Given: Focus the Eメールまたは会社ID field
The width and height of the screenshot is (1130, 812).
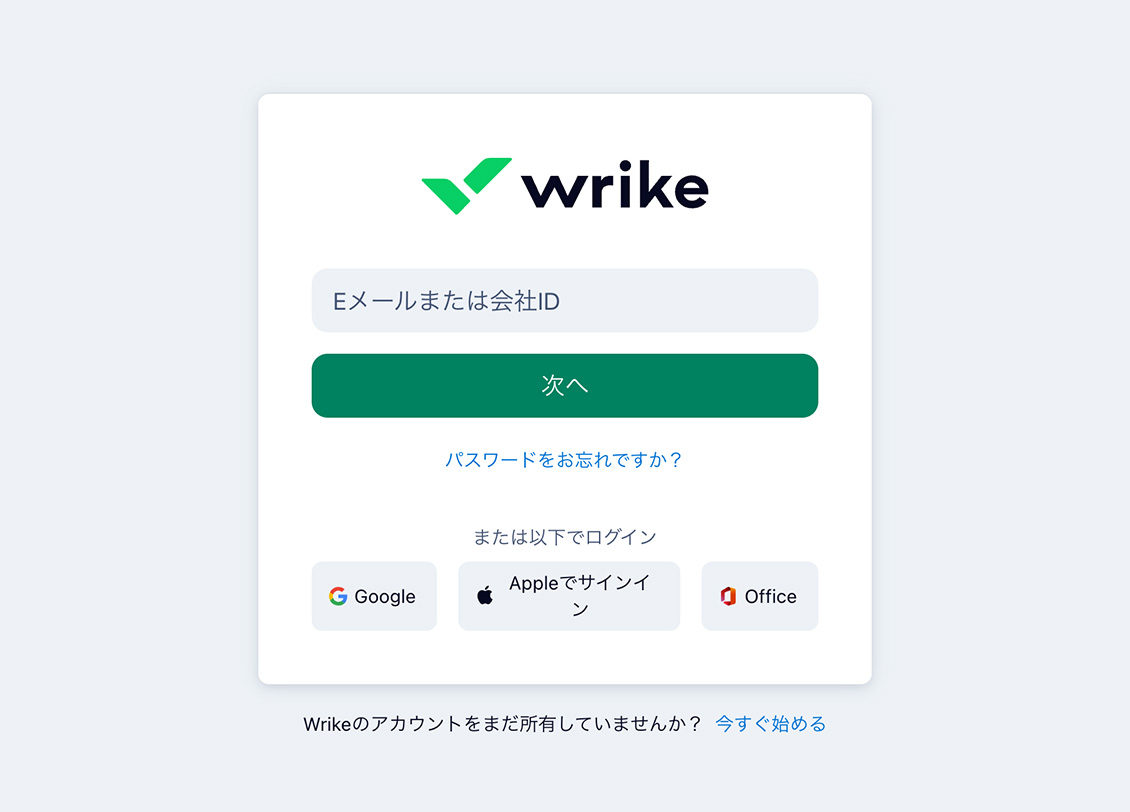Looking at the screenshot, I should pos(564,300).
